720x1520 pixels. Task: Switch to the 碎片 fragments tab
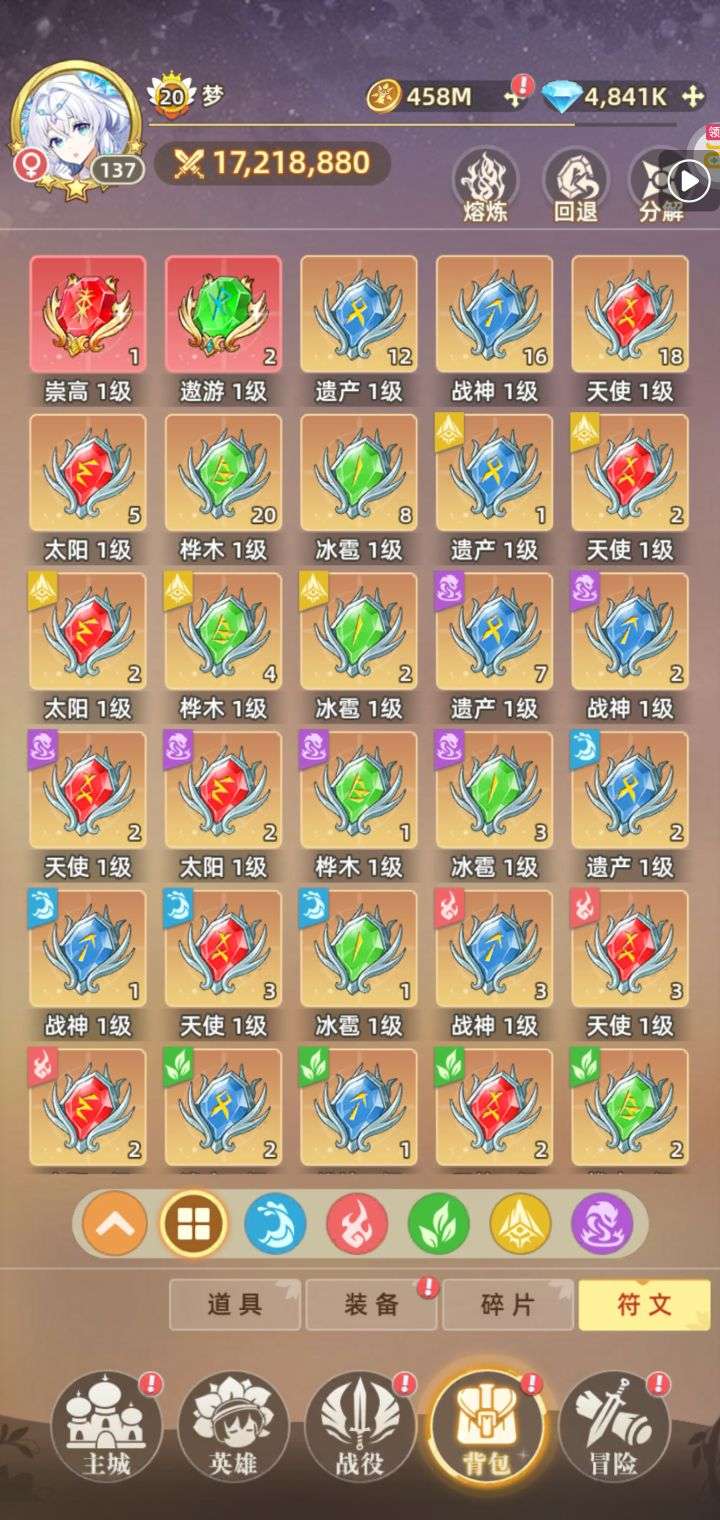[508, 1304]
